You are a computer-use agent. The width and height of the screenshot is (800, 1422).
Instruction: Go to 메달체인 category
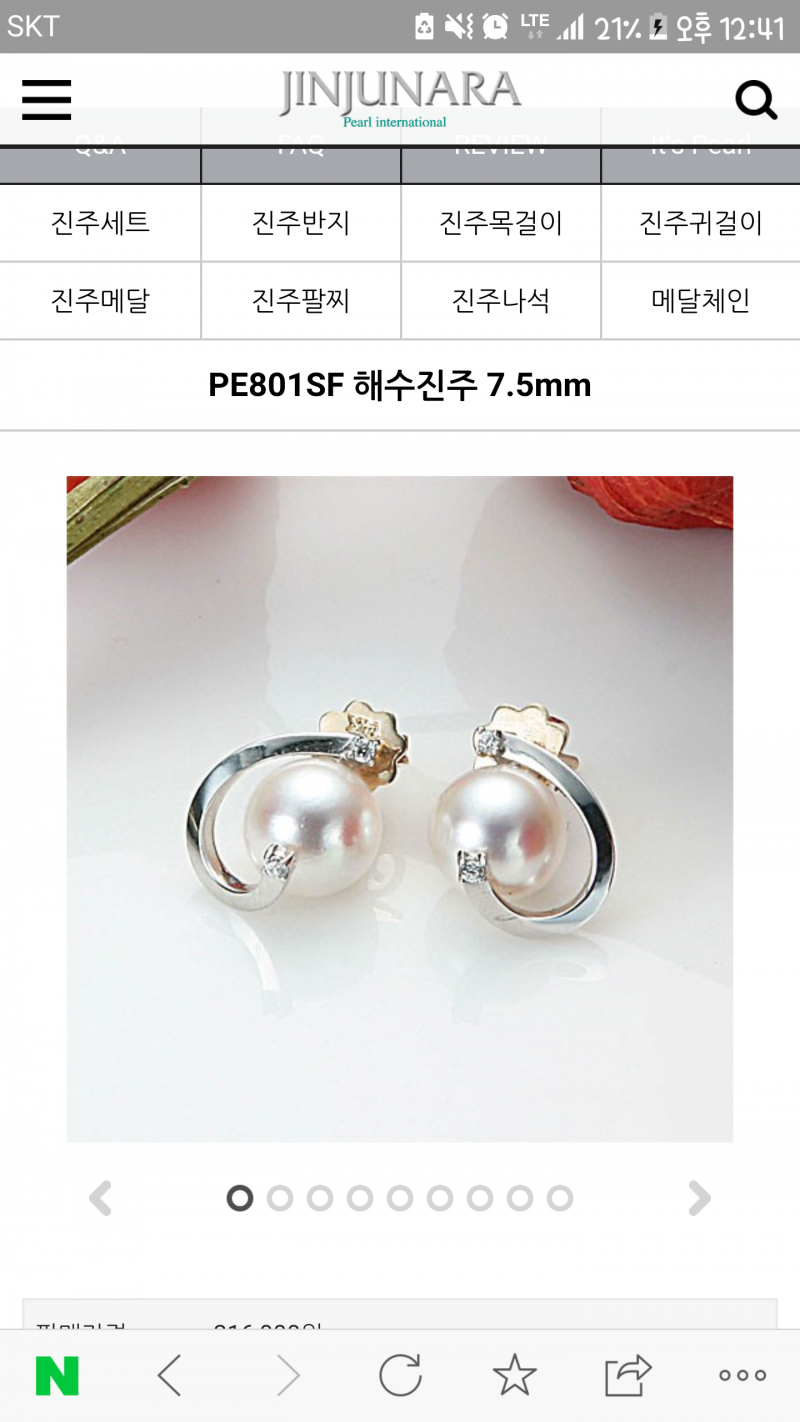click(x=700, y=300)
